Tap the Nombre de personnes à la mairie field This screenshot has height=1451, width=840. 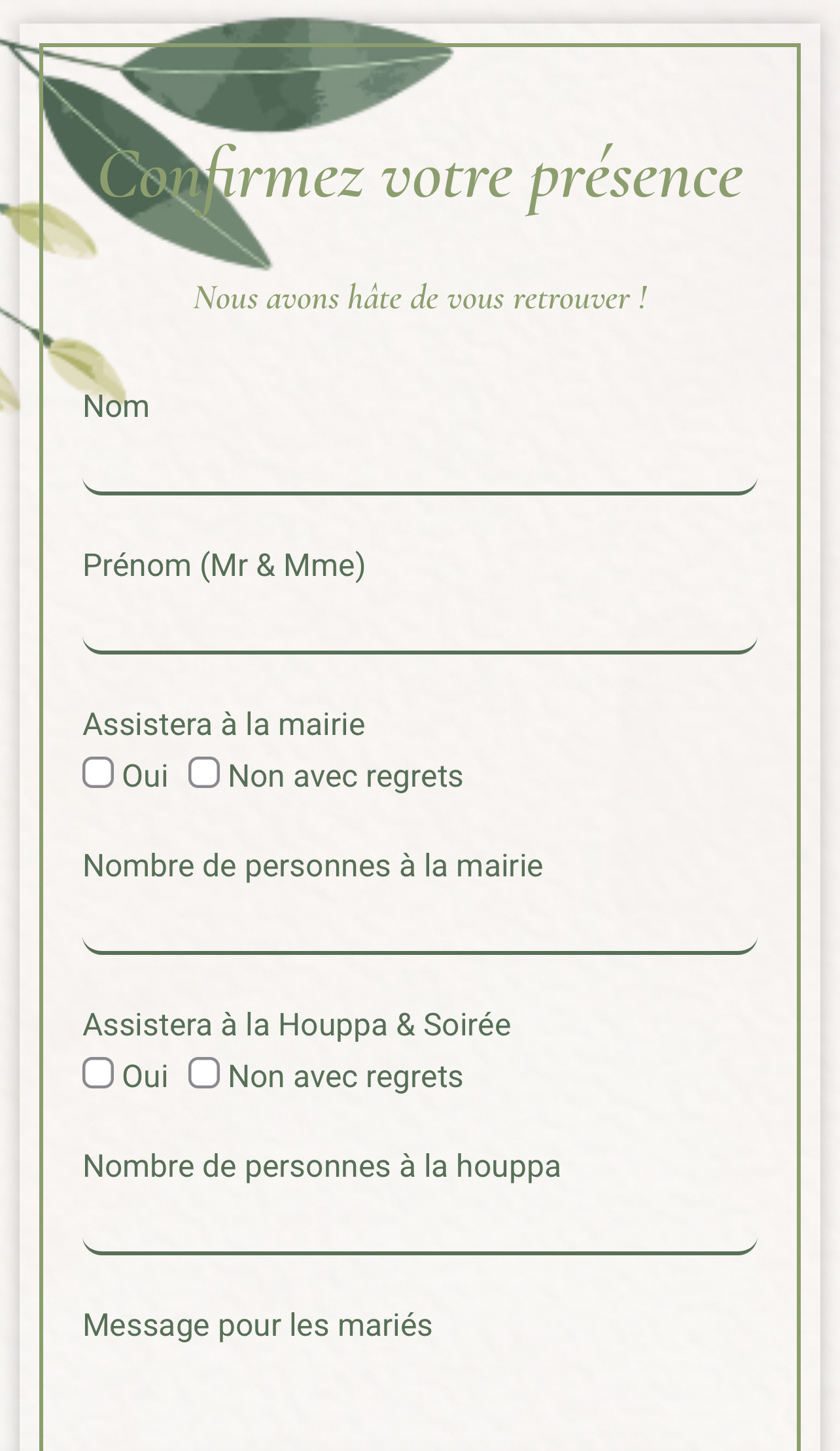tap(419, 924)
